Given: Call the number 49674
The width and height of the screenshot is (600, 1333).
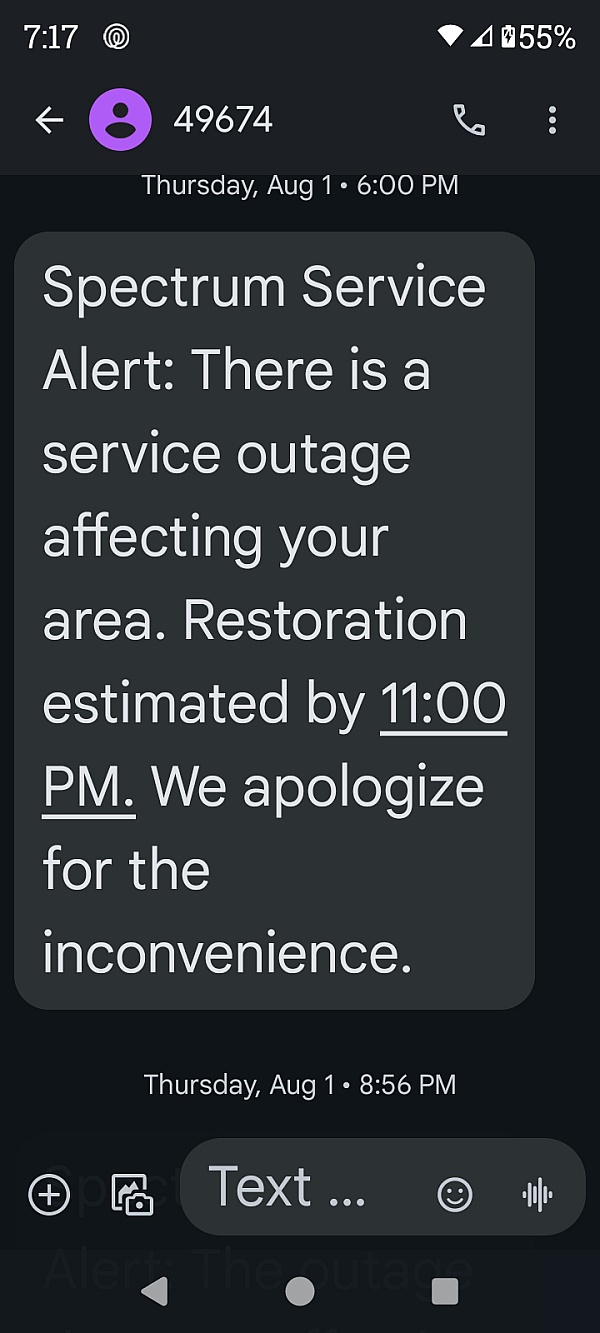Looking at the screenshot, I should click(x=469, y=121).
